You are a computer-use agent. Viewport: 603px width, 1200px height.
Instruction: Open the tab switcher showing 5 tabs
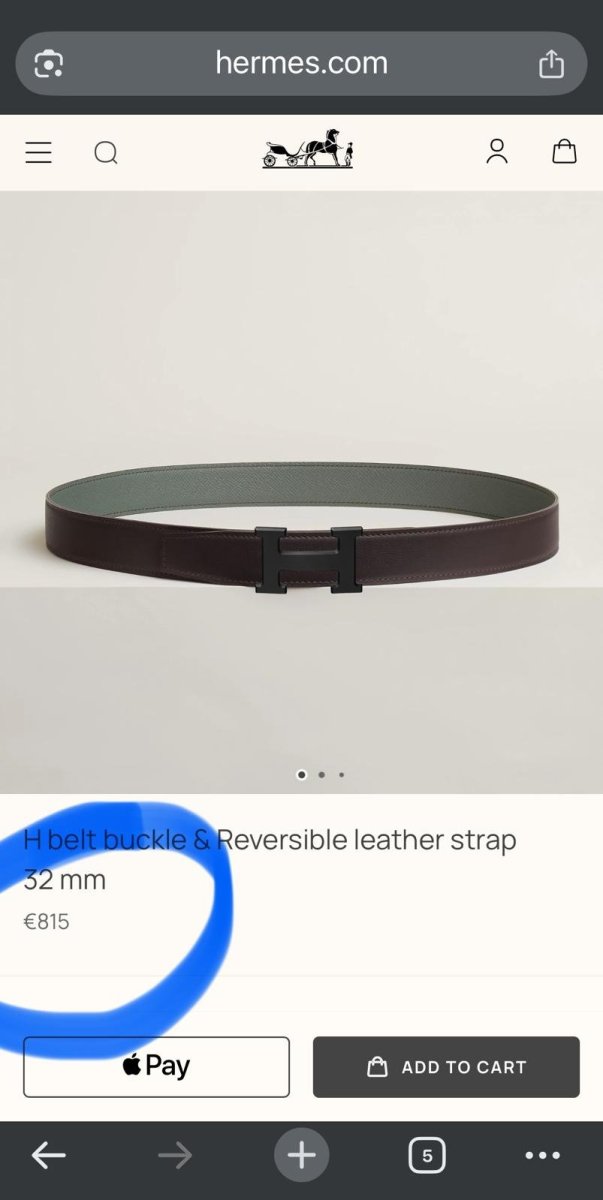[427, 1156]
